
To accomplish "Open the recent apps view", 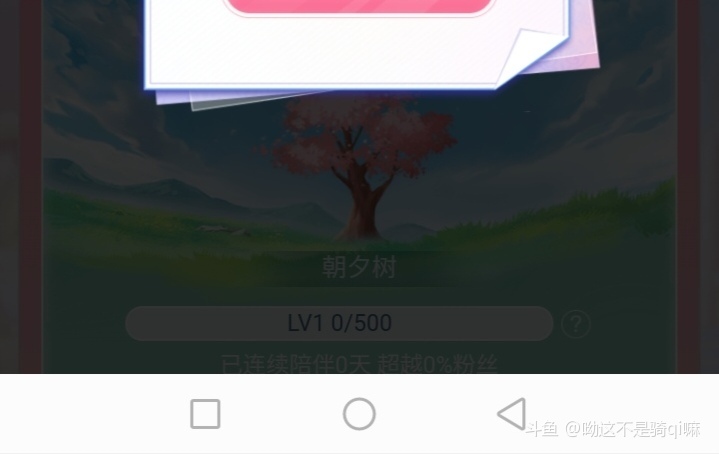I will click(205, 413).
